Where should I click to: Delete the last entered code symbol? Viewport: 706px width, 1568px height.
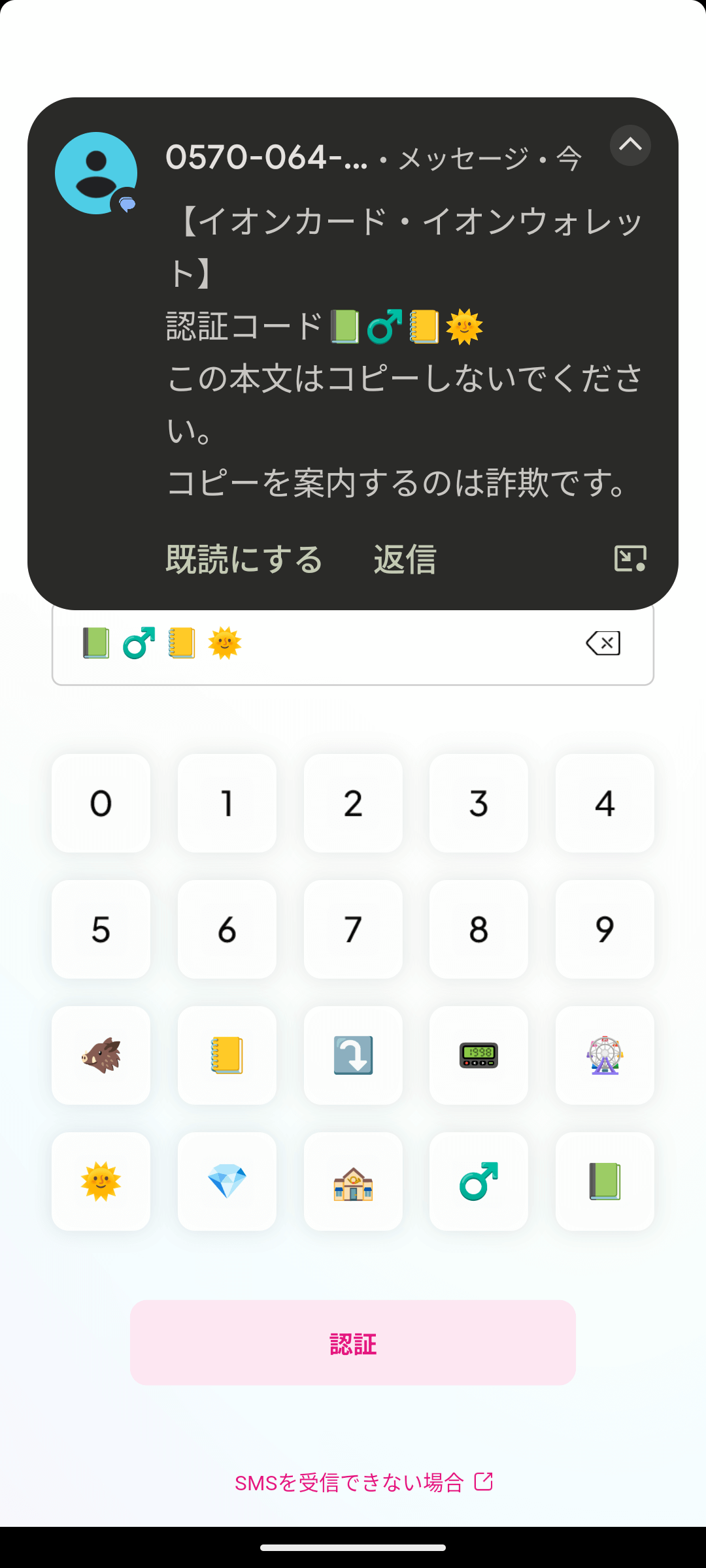(603, 643)
